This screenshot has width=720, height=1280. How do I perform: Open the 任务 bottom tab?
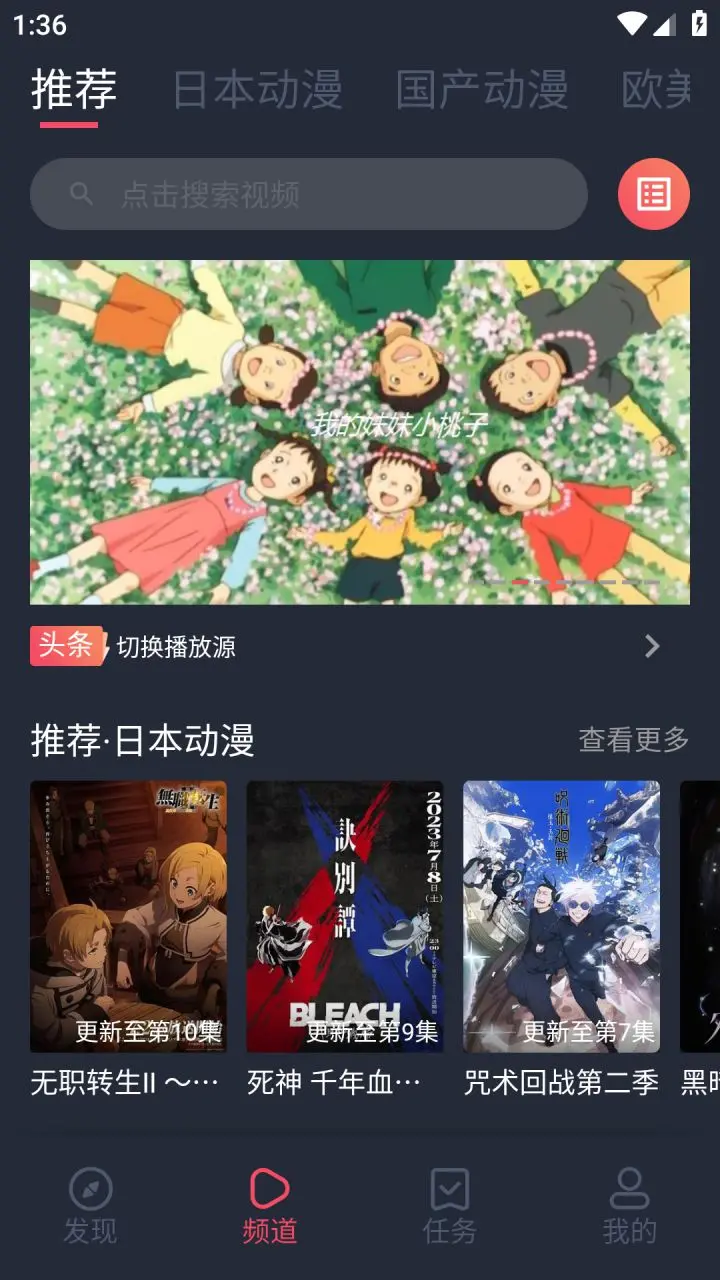[x=449, y=1207]
